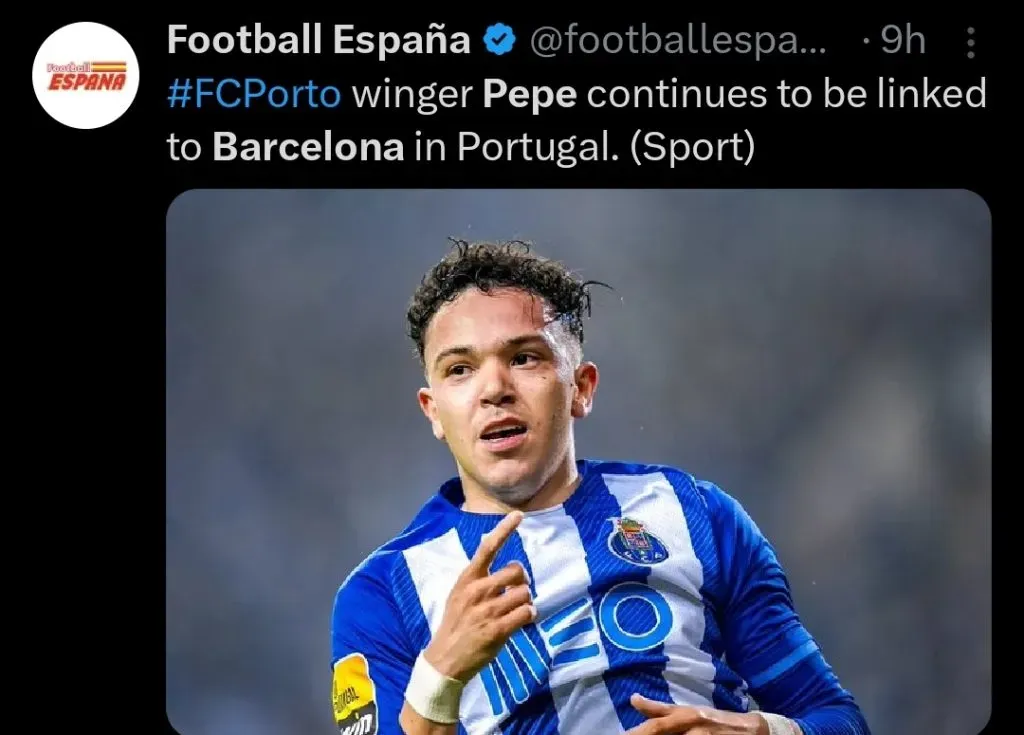The image size is (1024, 735).
Task: Open Football España's profile avatar
Action: (85, 75)
